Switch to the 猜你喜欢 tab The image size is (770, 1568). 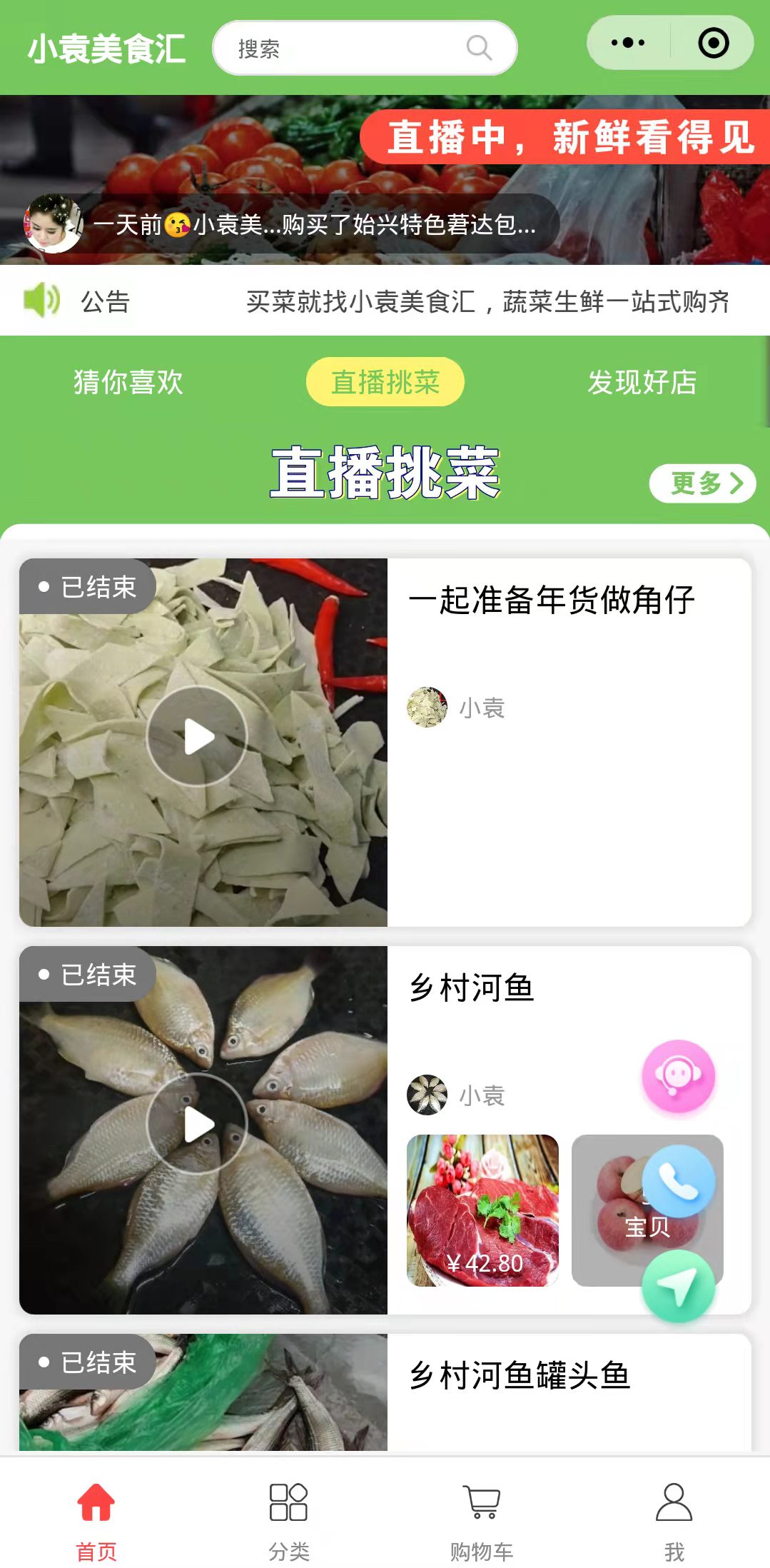[x=128, y=382]
